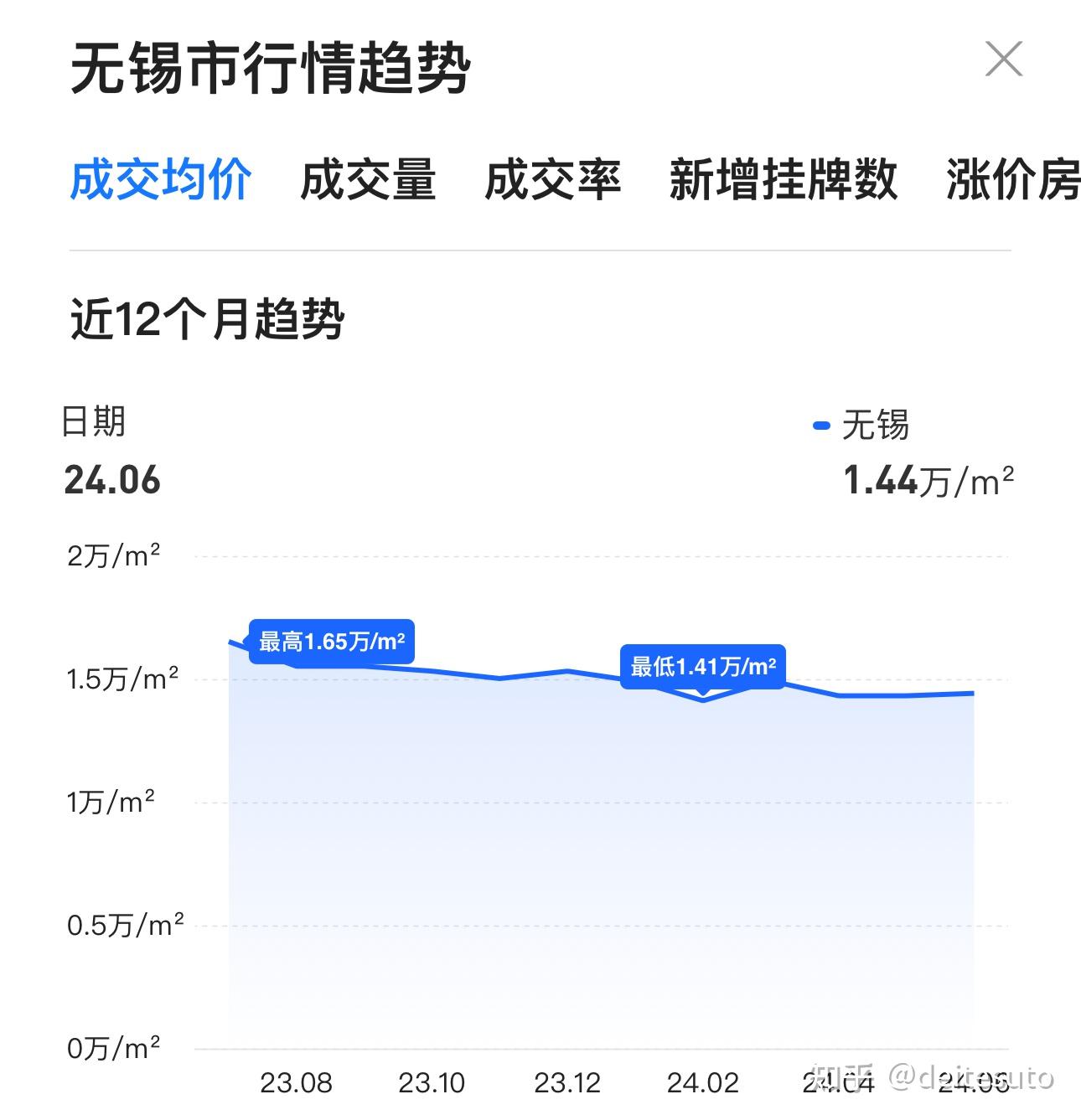The width and height of the screenshot is (1081, 1120).
Task: Select the 成交均价 tab
Action: (x=160, y=179)
